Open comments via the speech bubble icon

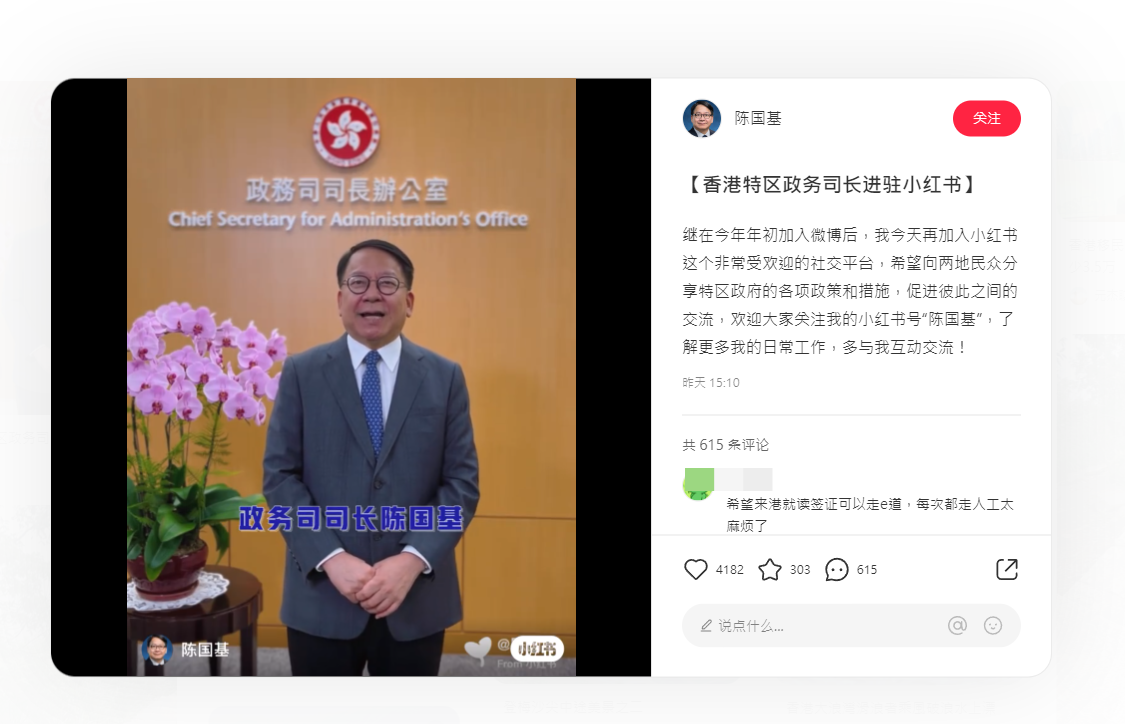click(x=837, y=569)
